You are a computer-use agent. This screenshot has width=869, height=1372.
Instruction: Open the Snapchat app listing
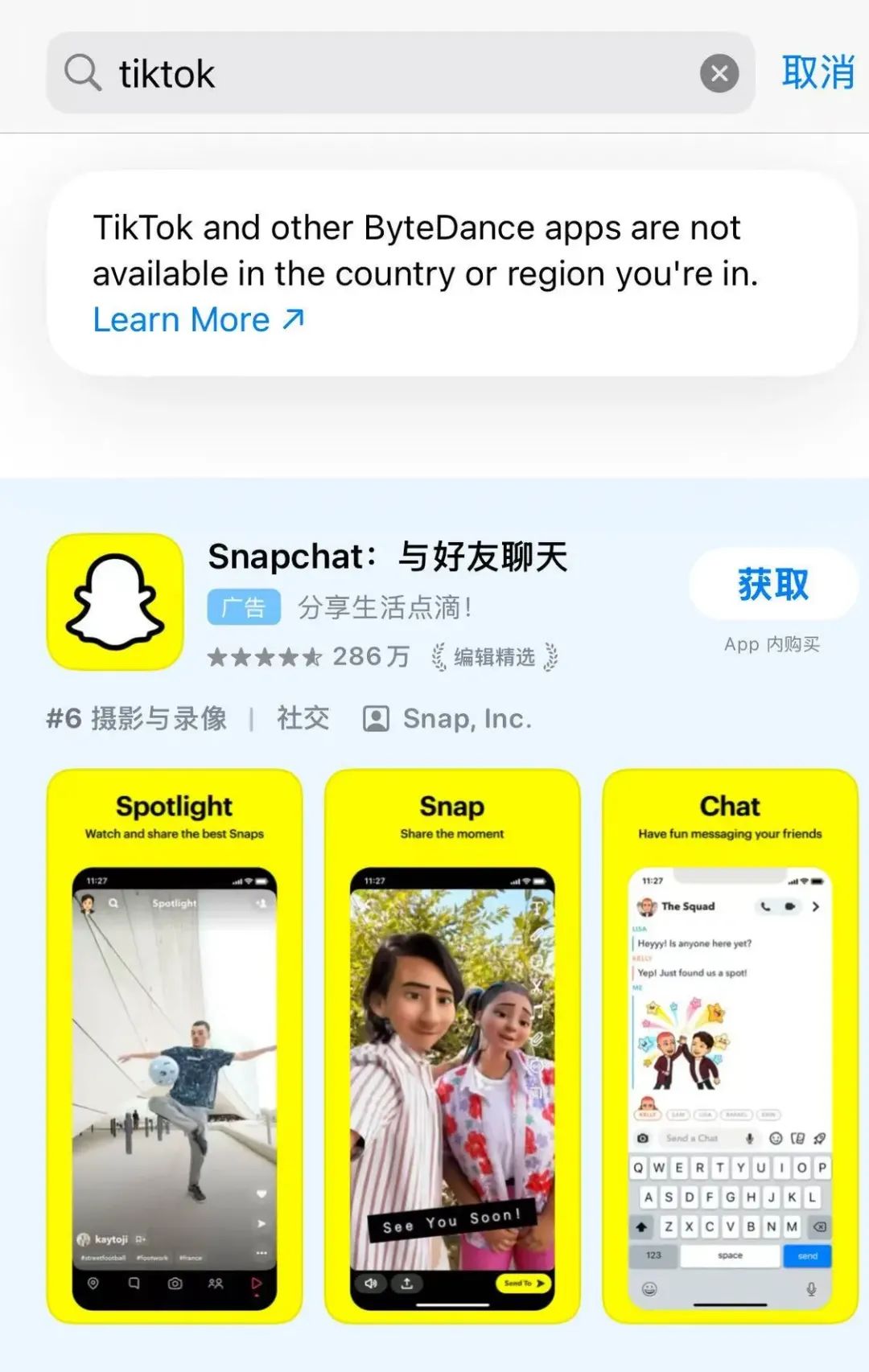[x=388, y=558]
